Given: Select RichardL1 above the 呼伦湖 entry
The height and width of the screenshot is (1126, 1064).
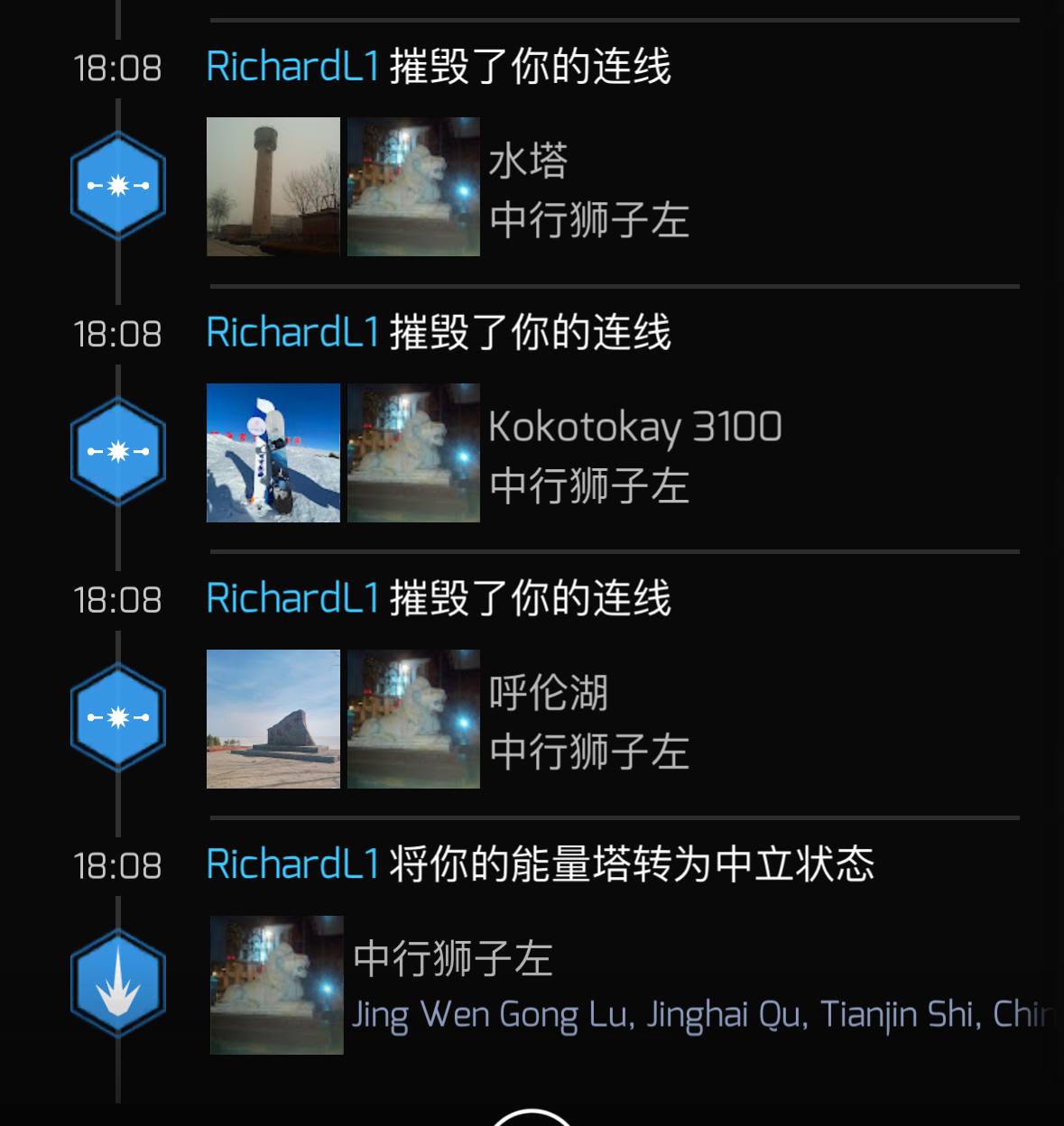Looking at the screenshot, I should pyautogui.click(x=292, y=599).
